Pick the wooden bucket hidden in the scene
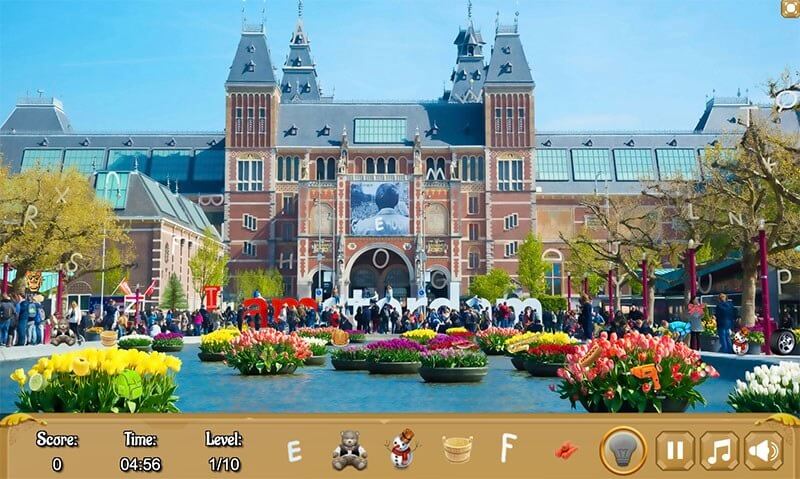Image resolution: width=800 pixels, height=479 pixels. (108, 338)
